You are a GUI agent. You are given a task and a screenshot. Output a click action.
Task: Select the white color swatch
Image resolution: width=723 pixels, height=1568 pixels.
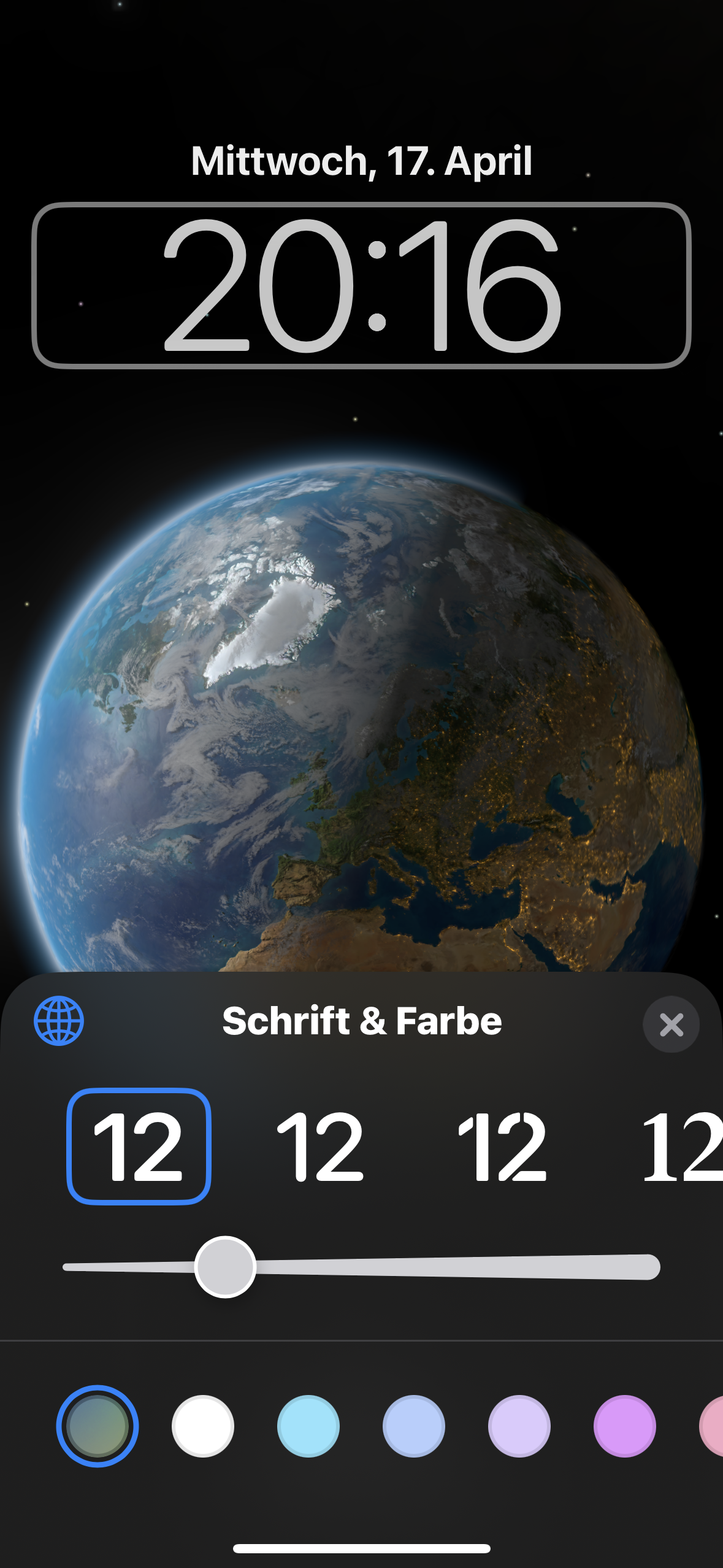point(203,1426)
